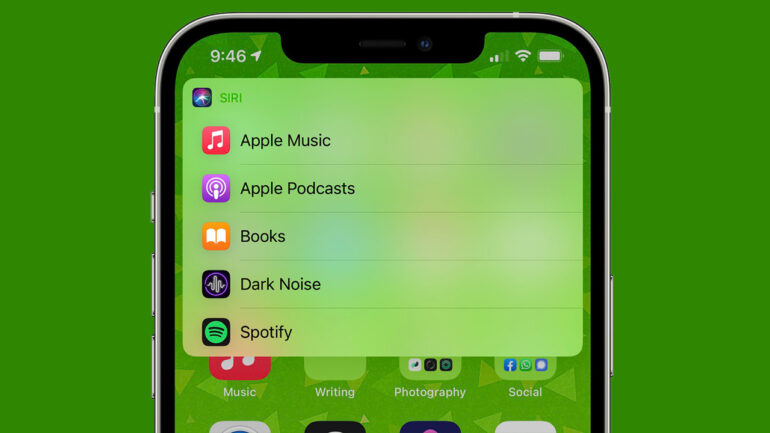Open the Writing folder

[x=335, y=368]
